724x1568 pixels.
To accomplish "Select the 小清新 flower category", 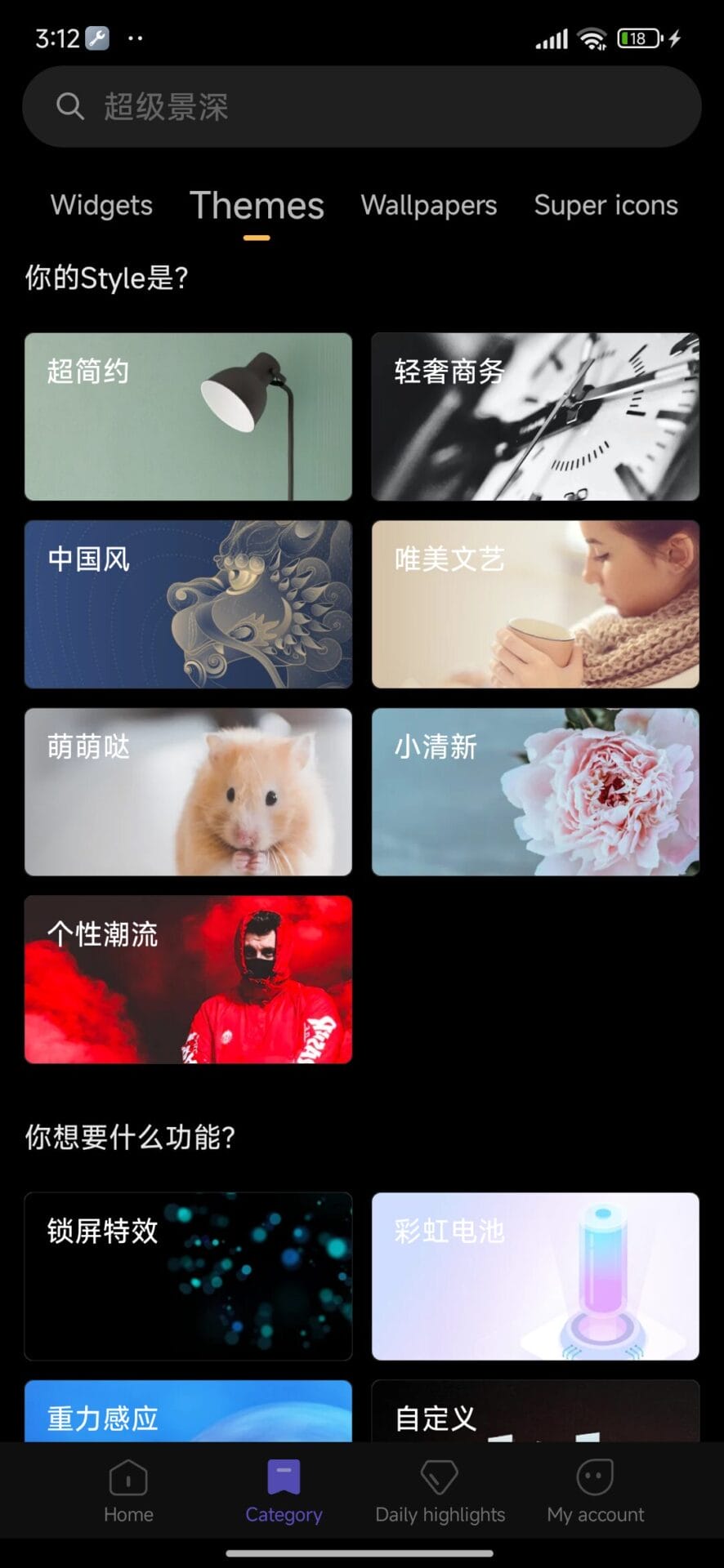I will pos(535,792).
